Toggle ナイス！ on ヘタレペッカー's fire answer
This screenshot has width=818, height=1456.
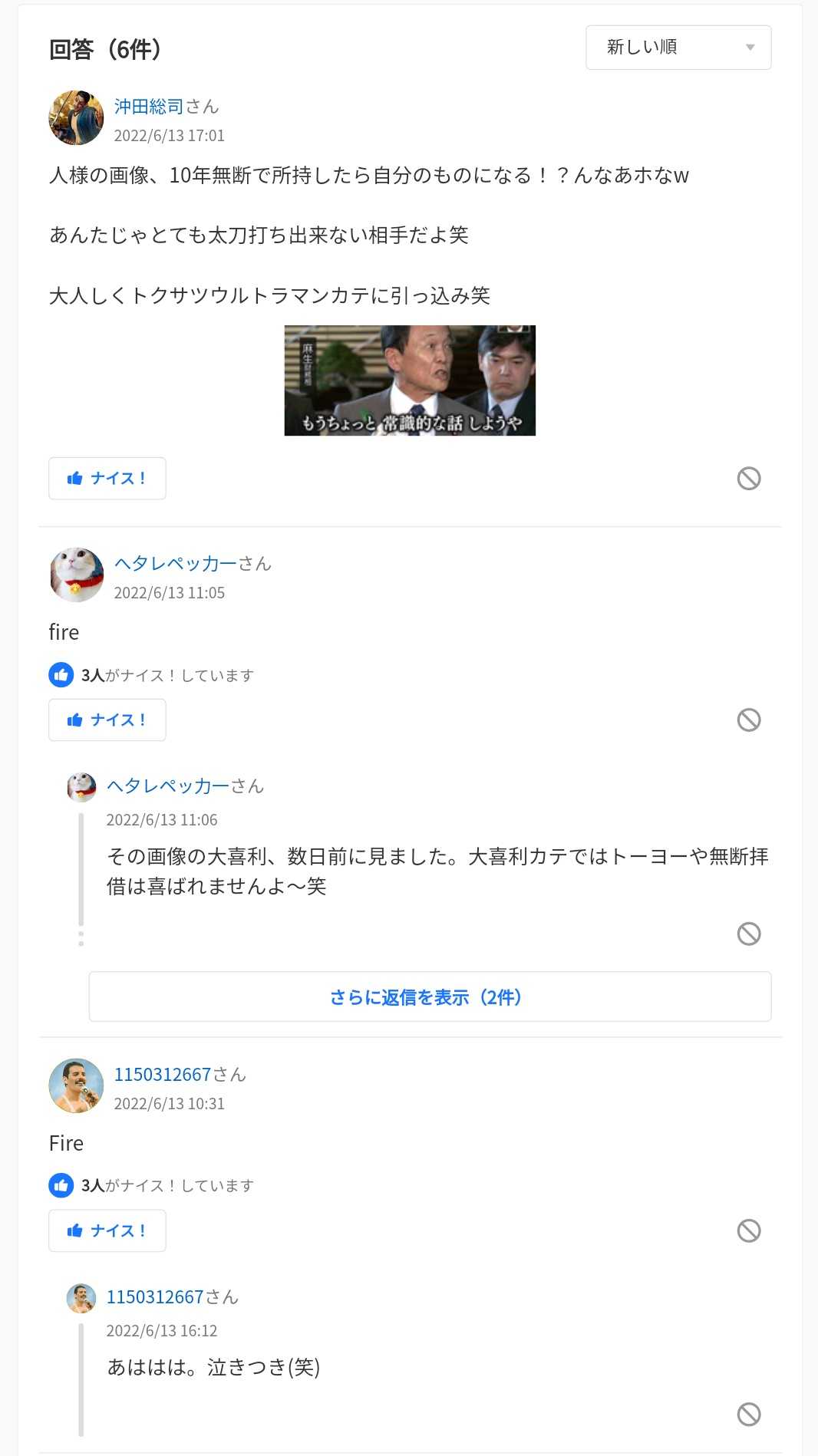(x=107, y=720)
